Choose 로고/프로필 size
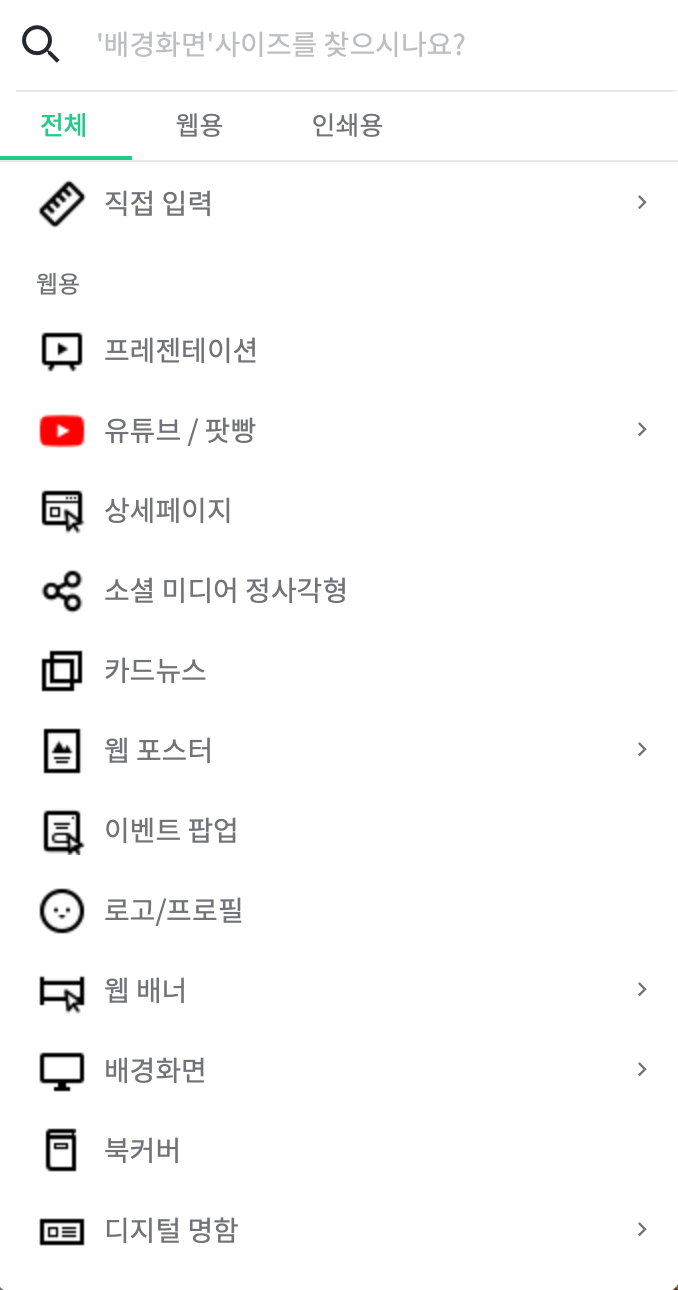This screenshot has height=1290, width=678. [339, 910]
